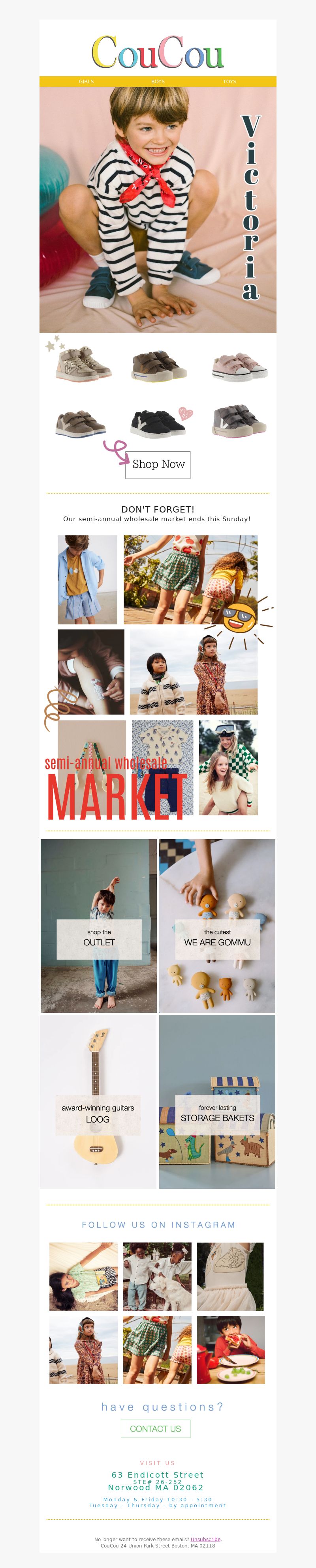Unsubscribe from these emails
Screen dimensions: 316x1568
coord(205,1539)
